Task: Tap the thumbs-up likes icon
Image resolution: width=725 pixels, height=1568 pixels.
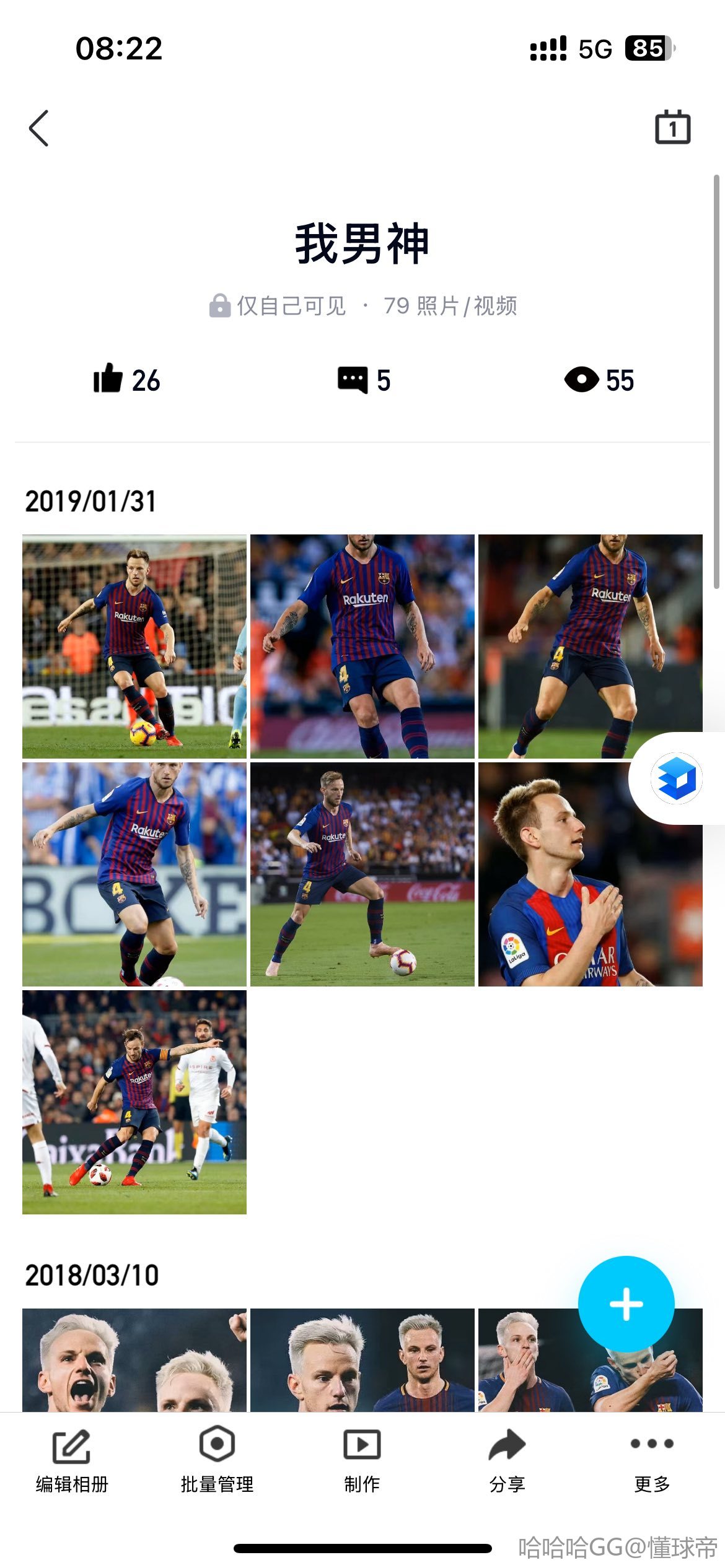Action: coord(108,379)
